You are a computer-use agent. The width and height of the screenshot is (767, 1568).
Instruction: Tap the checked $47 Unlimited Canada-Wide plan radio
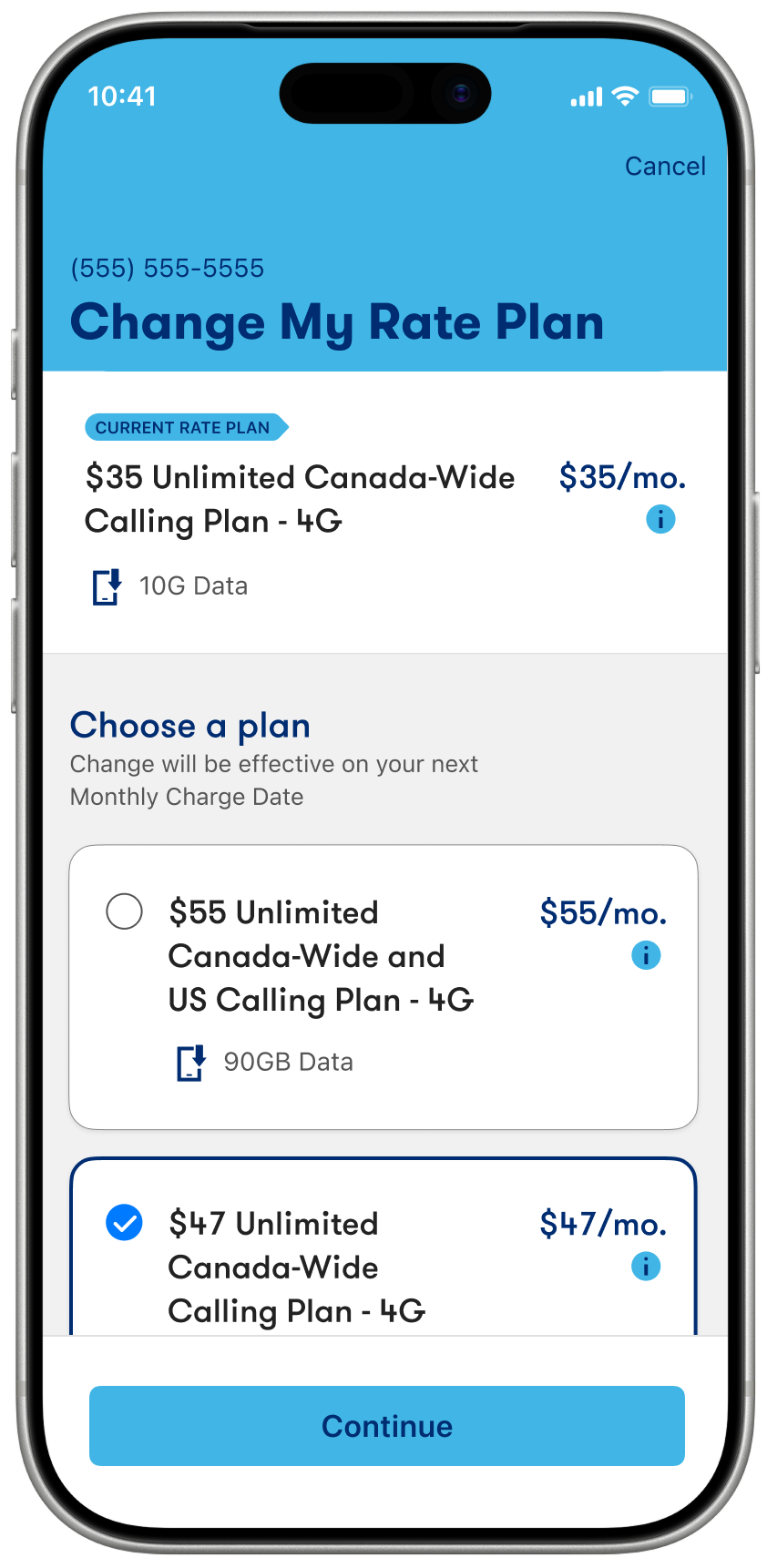pos(125,1222)
